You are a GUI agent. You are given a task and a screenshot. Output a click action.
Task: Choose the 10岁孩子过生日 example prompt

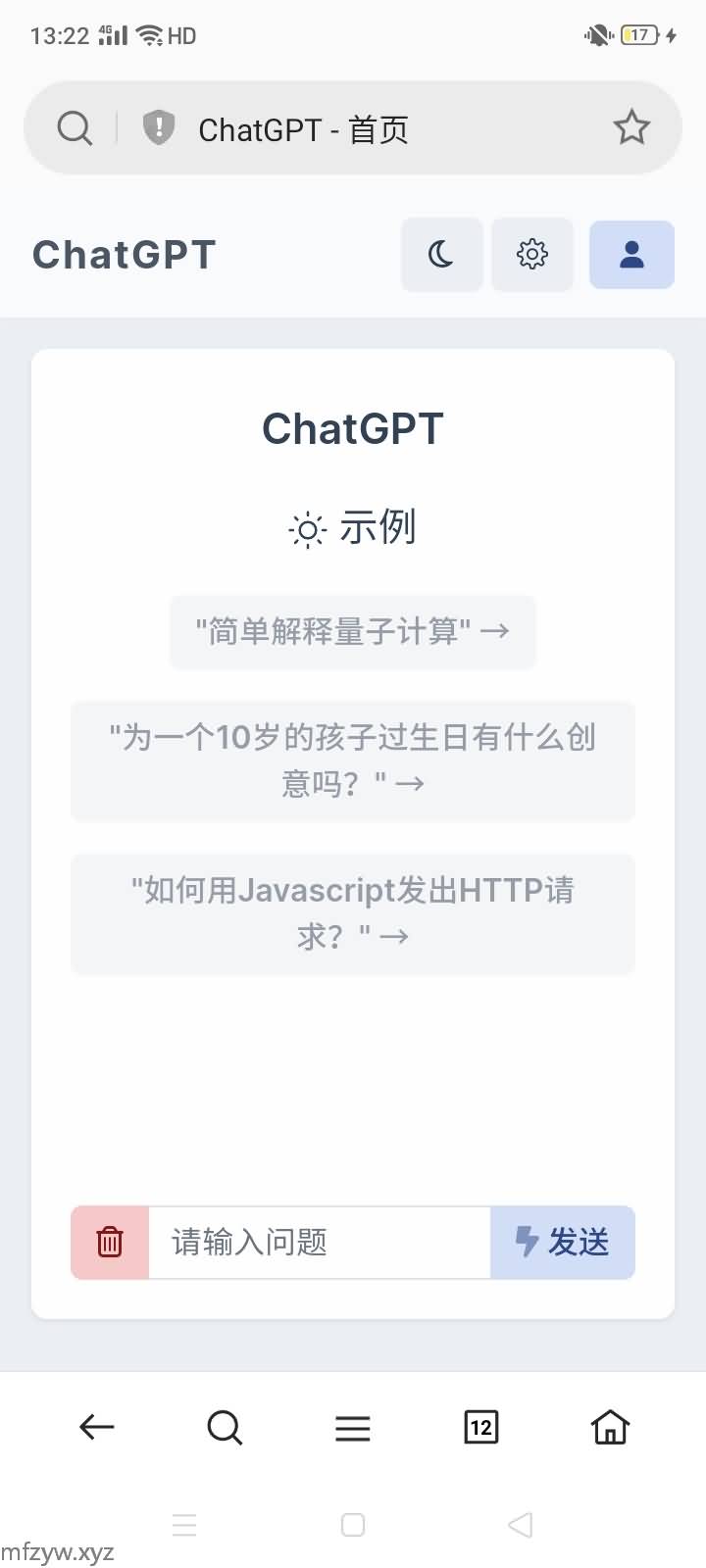[352, 760]
